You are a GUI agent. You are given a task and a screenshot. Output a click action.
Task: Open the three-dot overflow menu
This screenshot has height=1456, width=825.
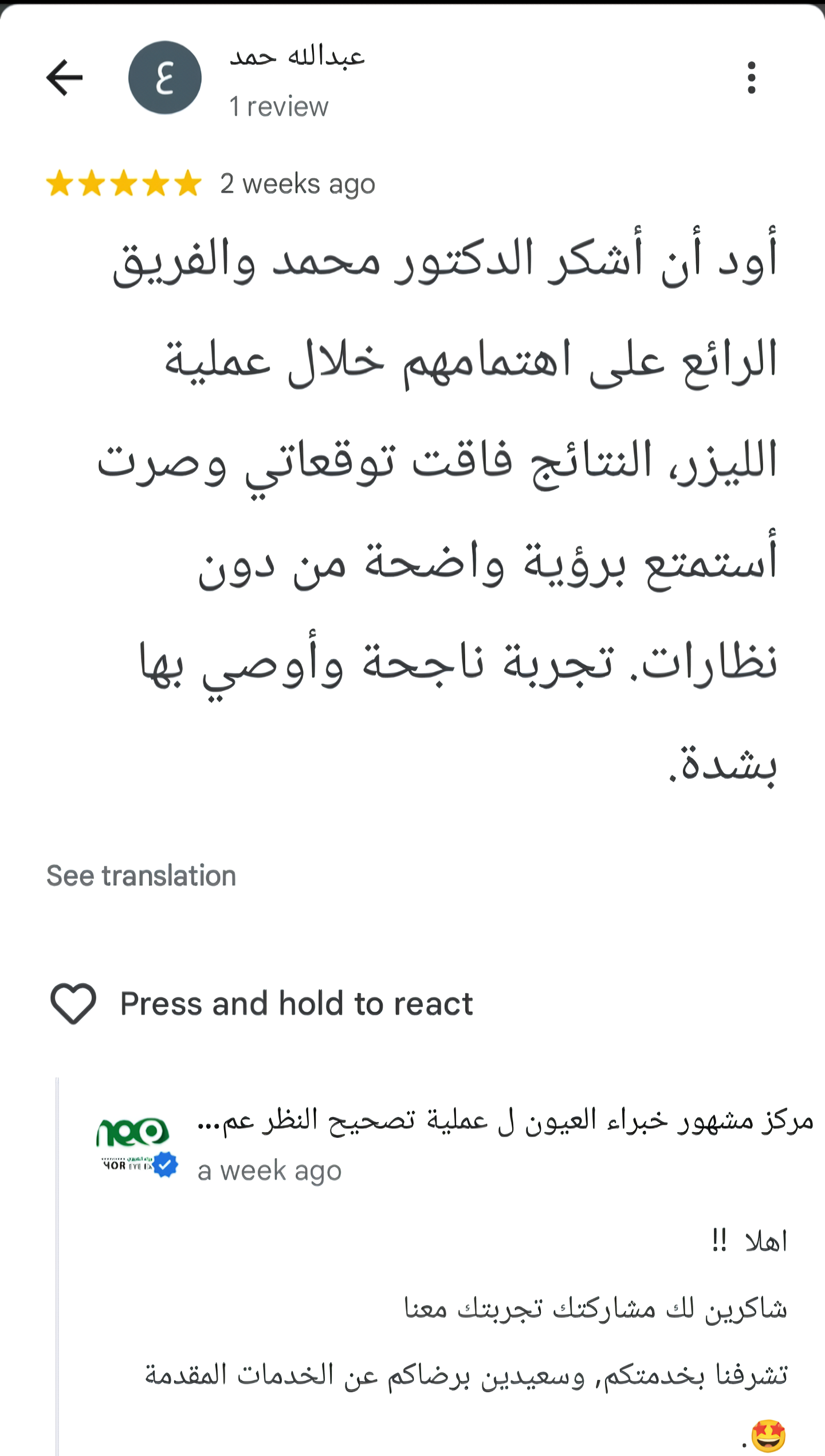tap(751, 78)
